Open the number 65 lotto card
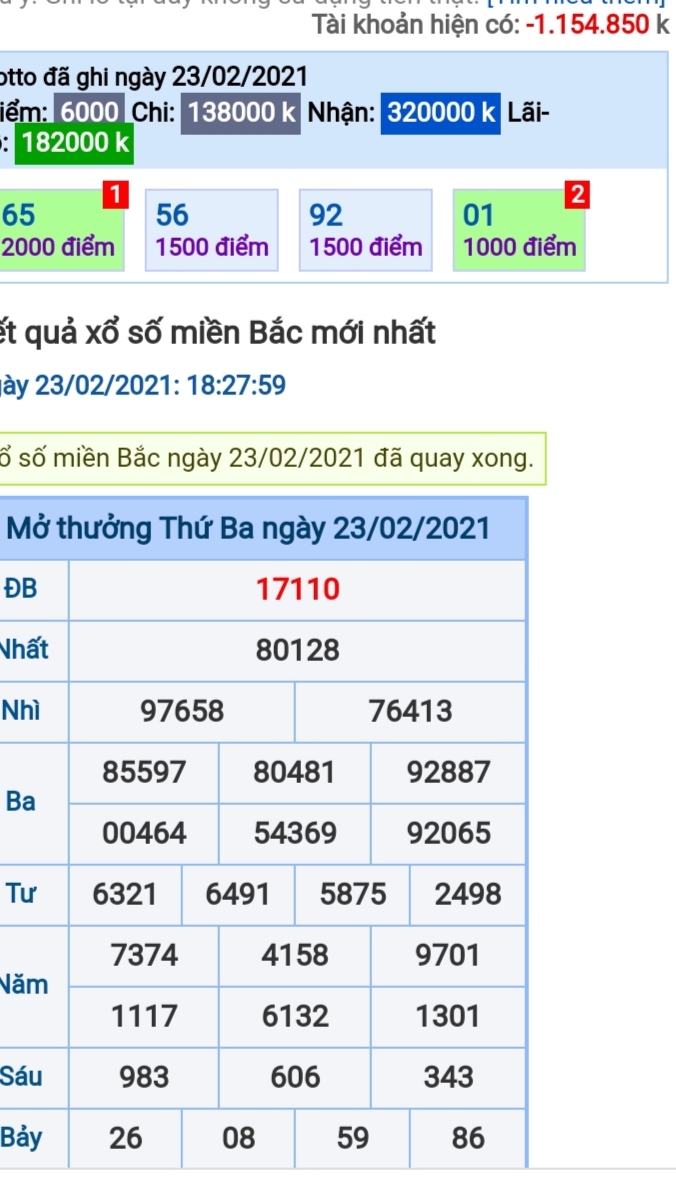676x1188 pixels. point(60,230)
